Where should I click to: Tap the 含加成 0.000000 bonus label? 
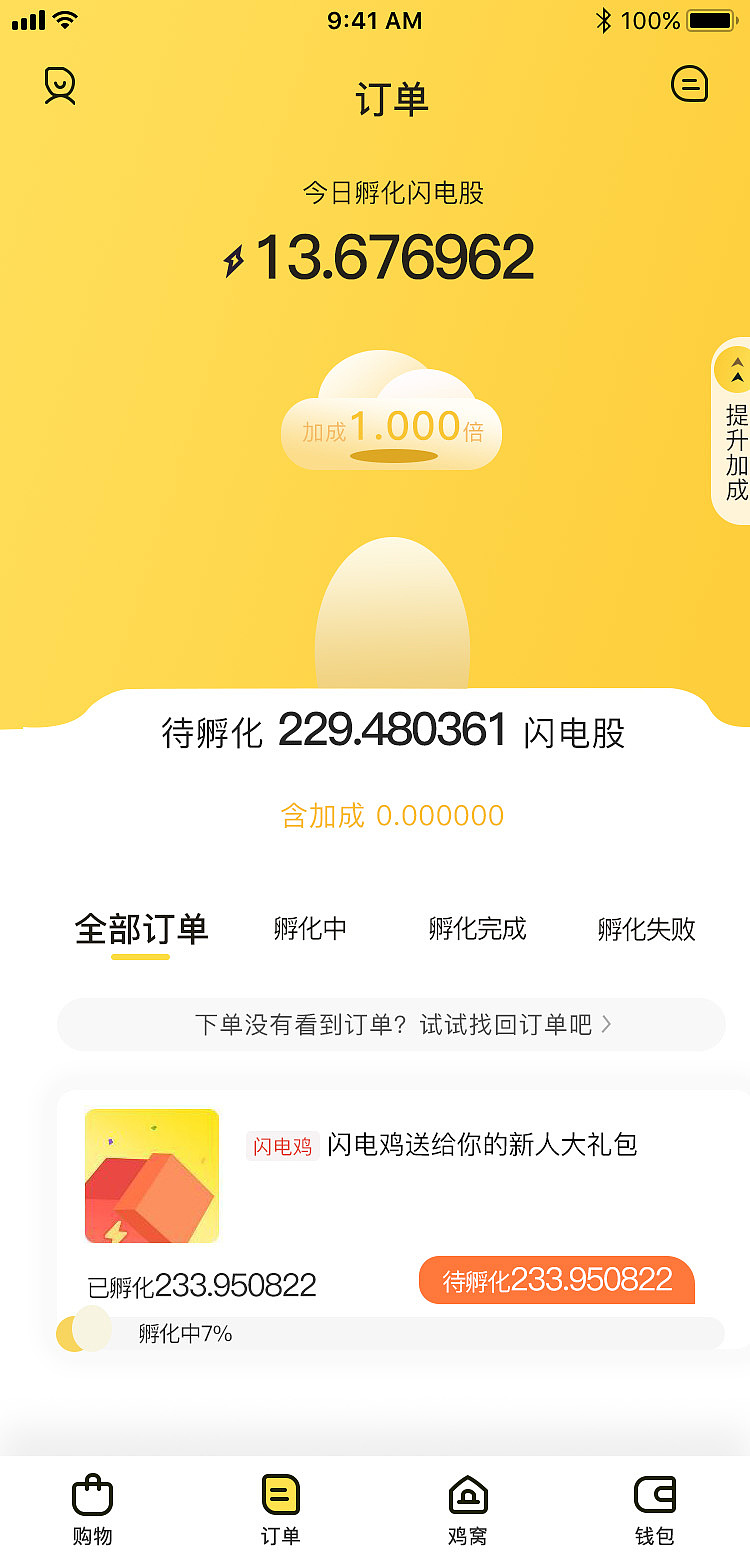(x=392, y=815)
